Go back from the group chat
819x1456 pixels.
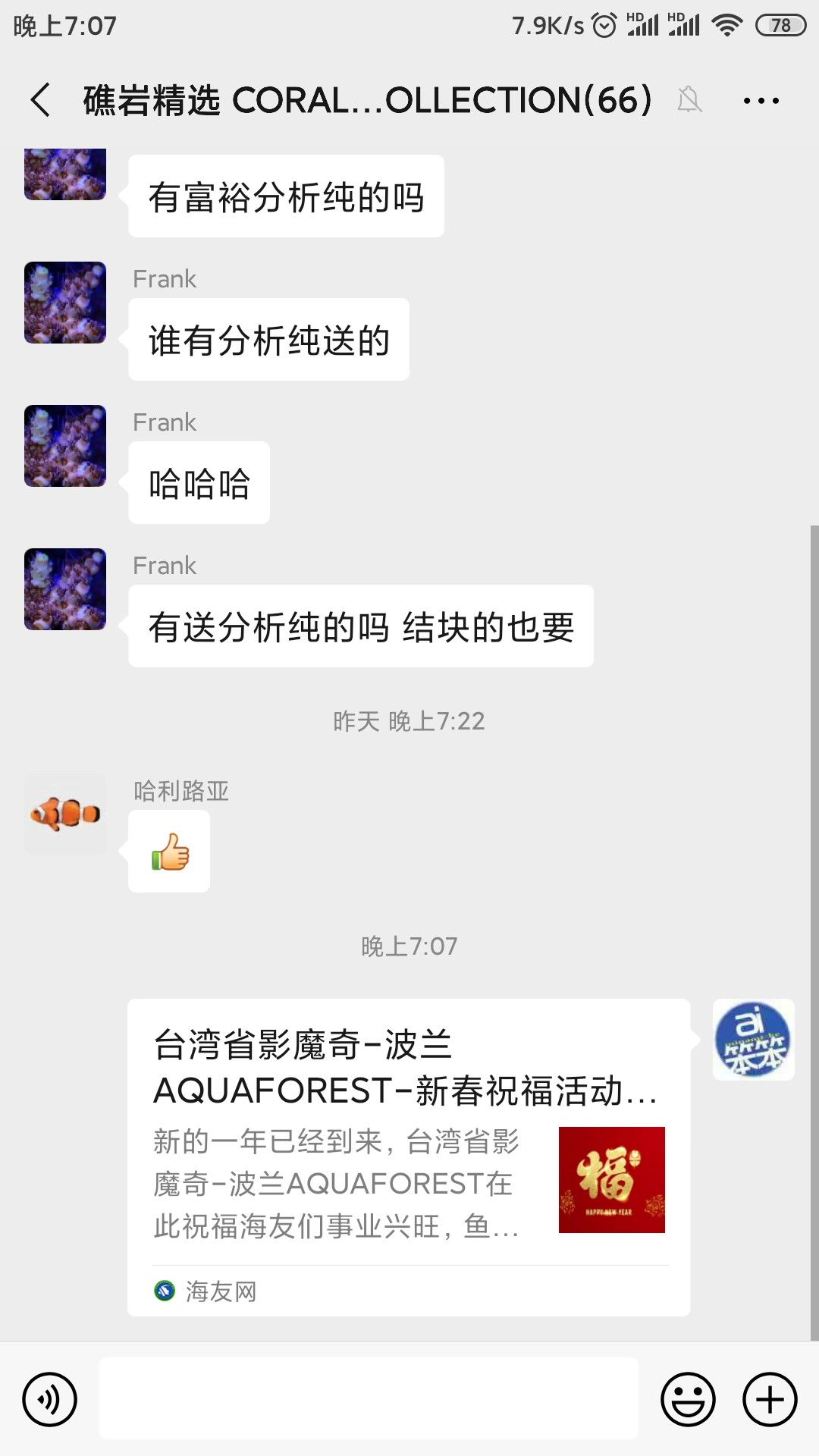click(x=41, y=100)
